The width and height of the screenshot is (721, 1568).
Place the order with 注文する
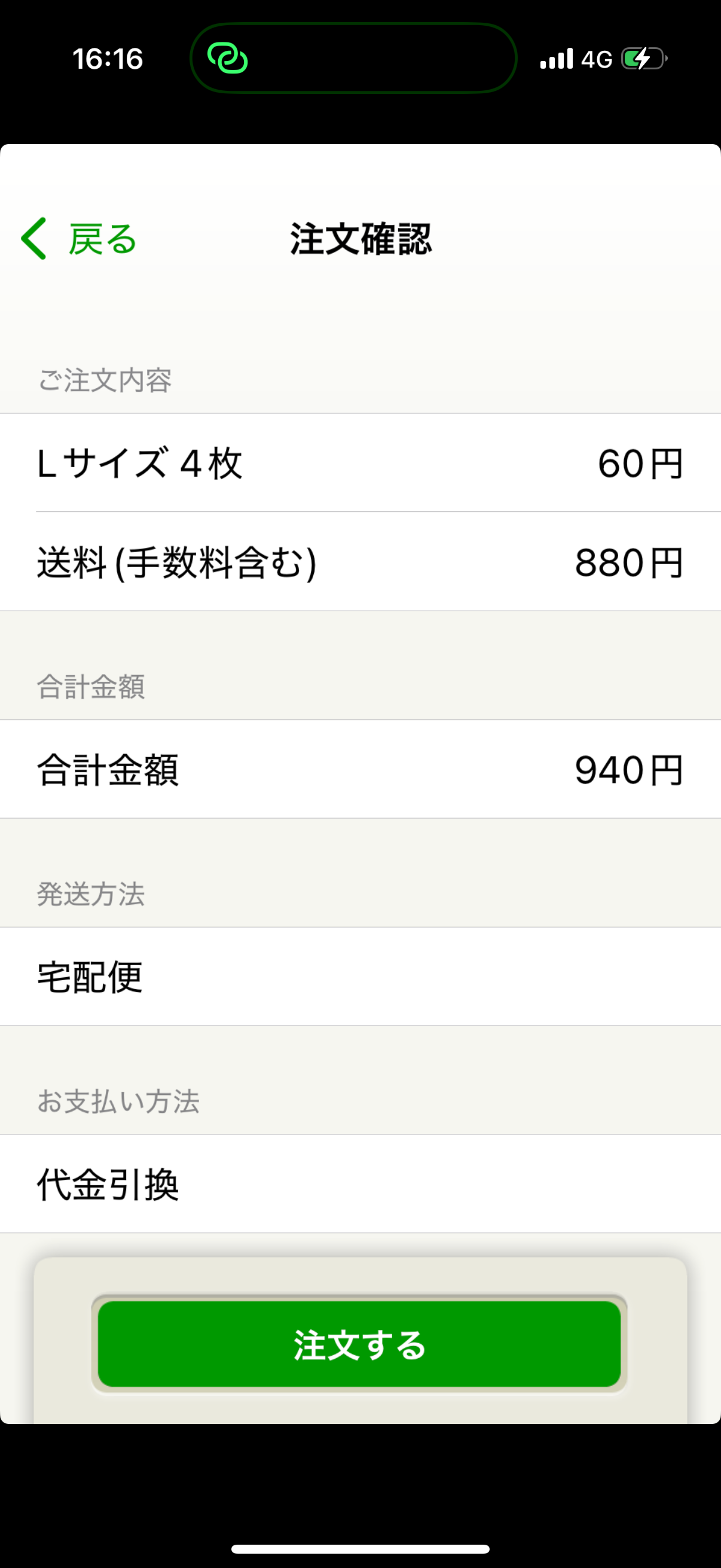click(359, 1344)
